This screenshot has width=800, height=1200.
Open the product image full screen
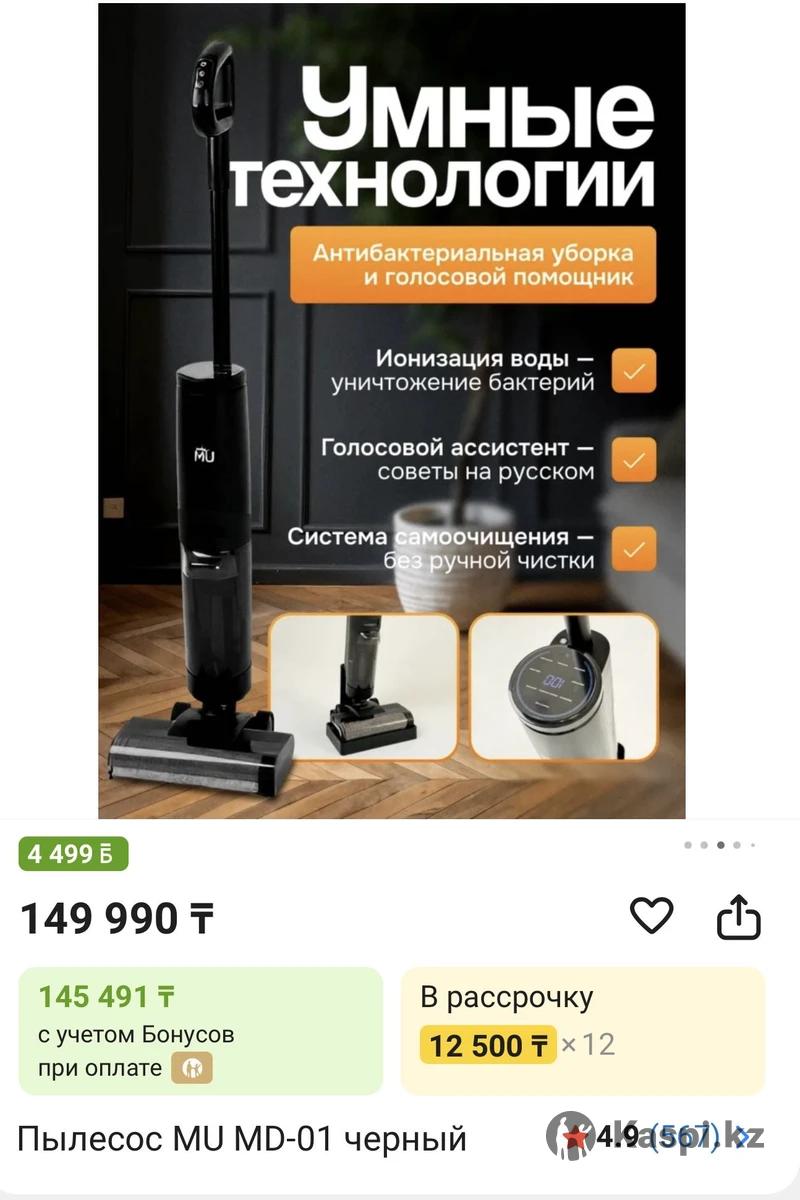point(392,410)
